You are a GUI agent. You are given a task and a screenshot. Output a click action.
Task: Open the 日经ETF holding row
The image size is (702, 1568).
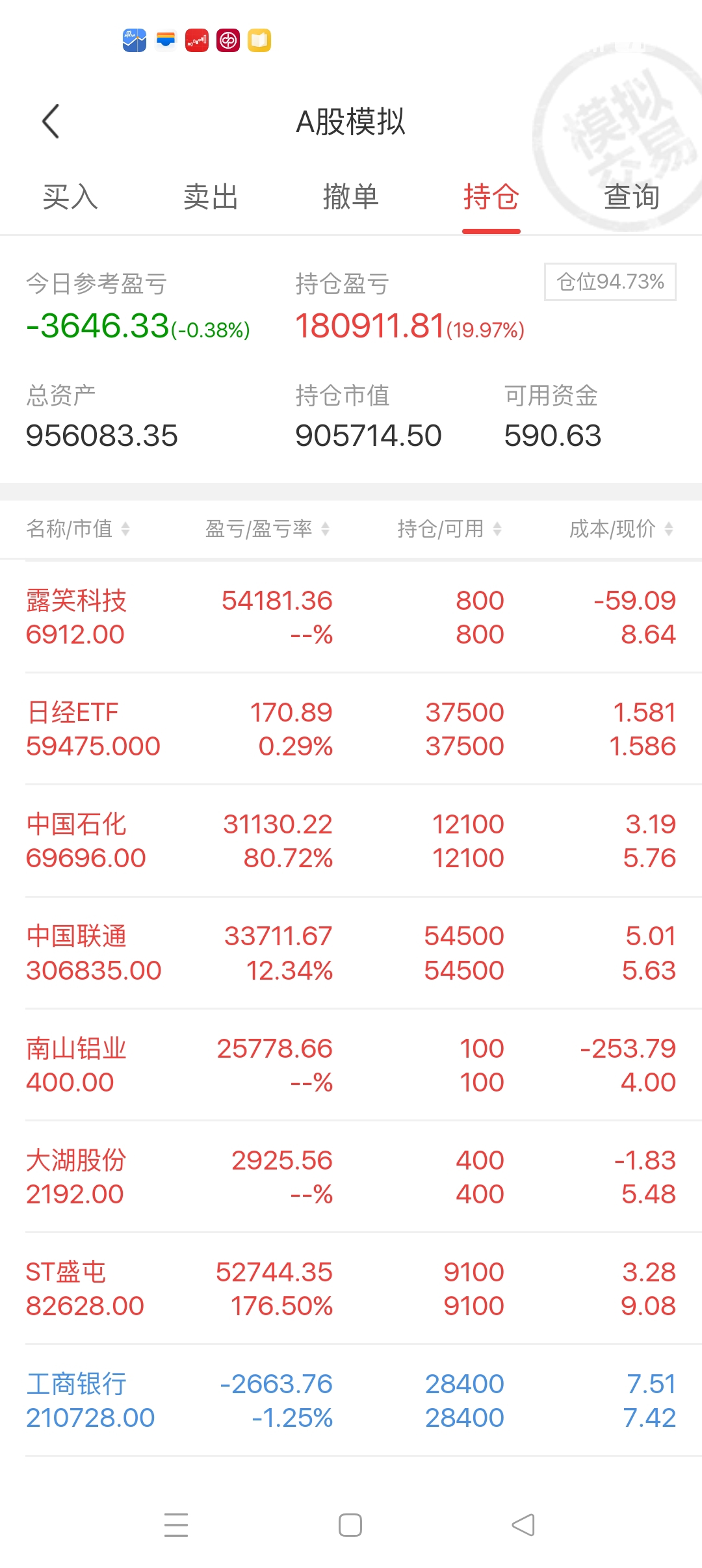point(351,729)
